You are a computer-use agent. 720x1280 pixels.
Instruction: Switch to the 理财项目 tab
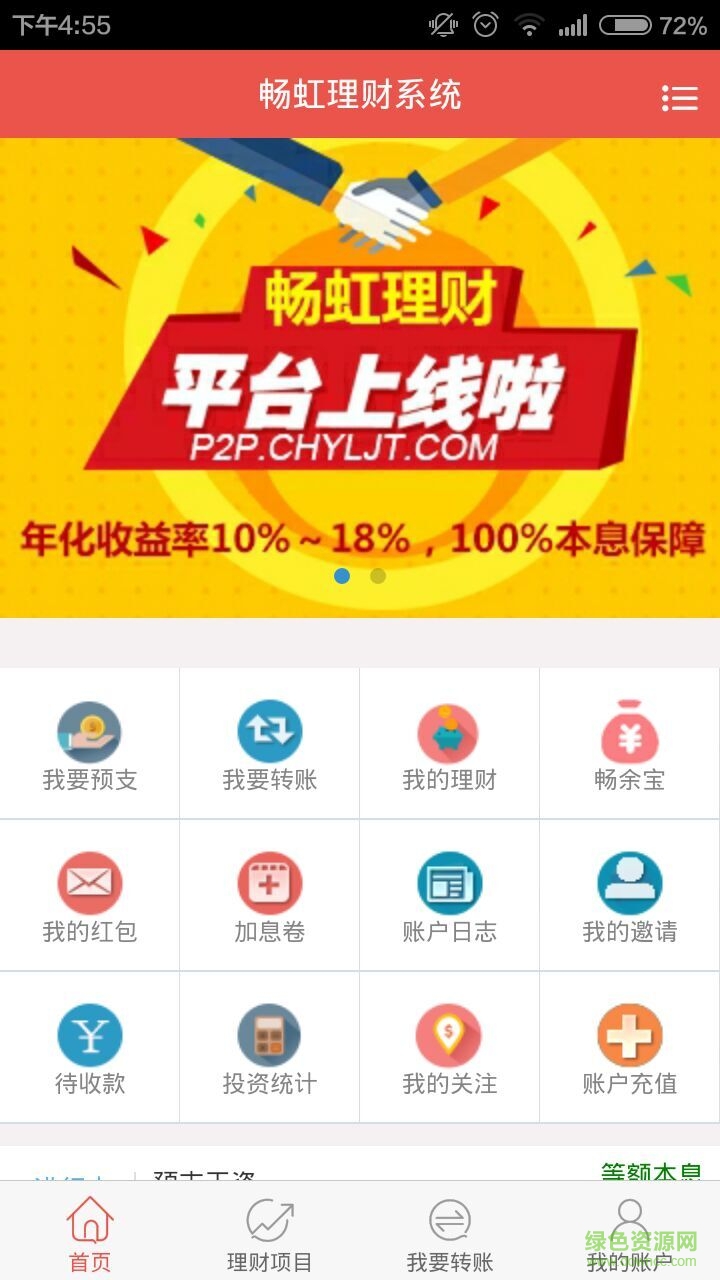270,1234
